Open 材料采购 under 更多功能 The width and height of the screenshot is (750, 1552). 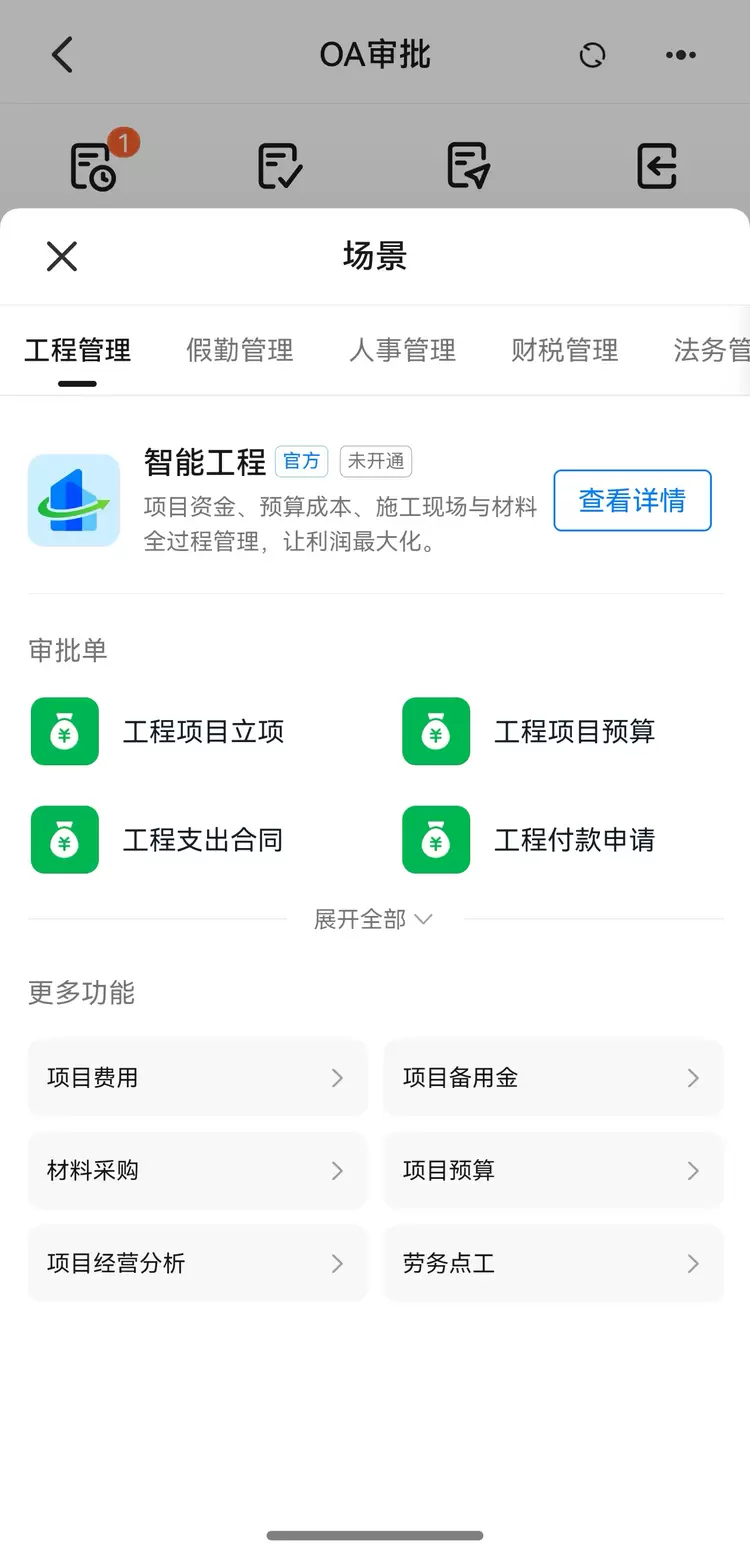(197, 1170)
